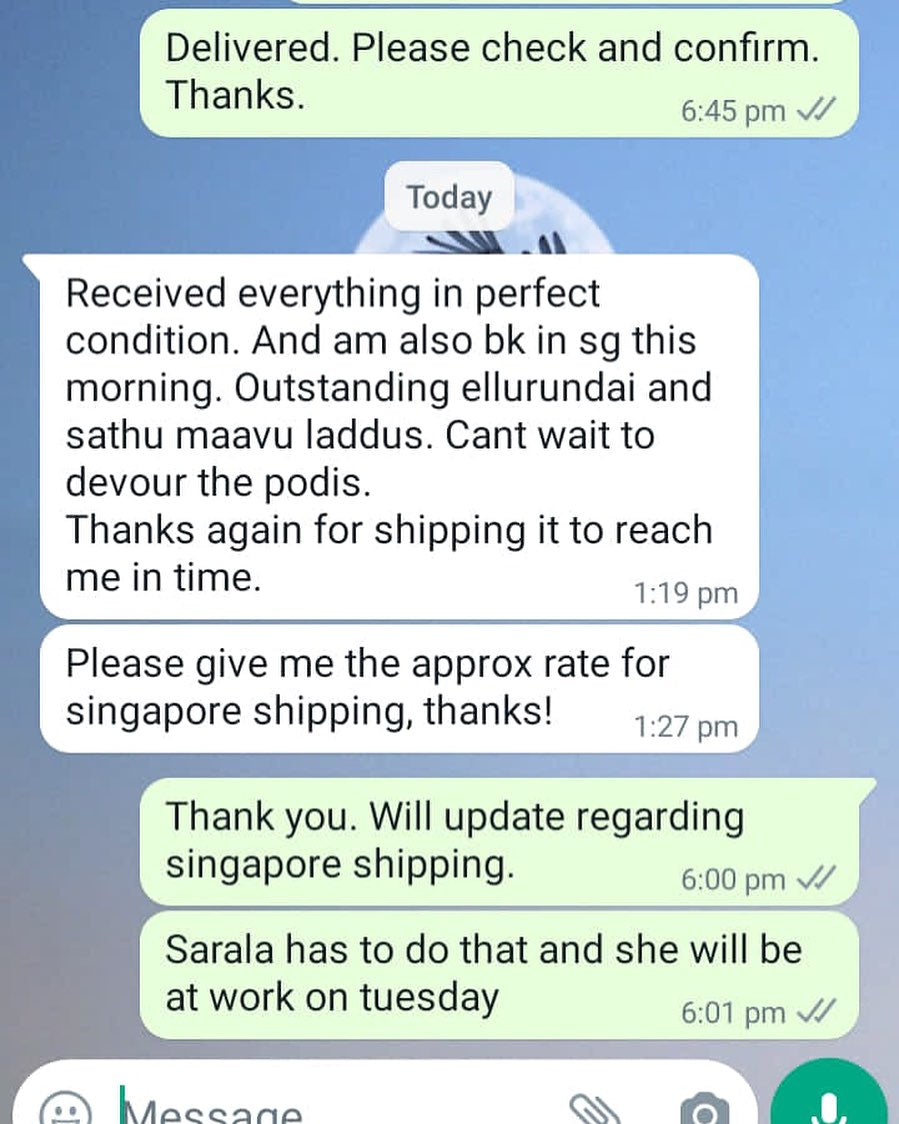Click the Today date chip
This screenshot has width=899, height=1124.
[448, 197]
